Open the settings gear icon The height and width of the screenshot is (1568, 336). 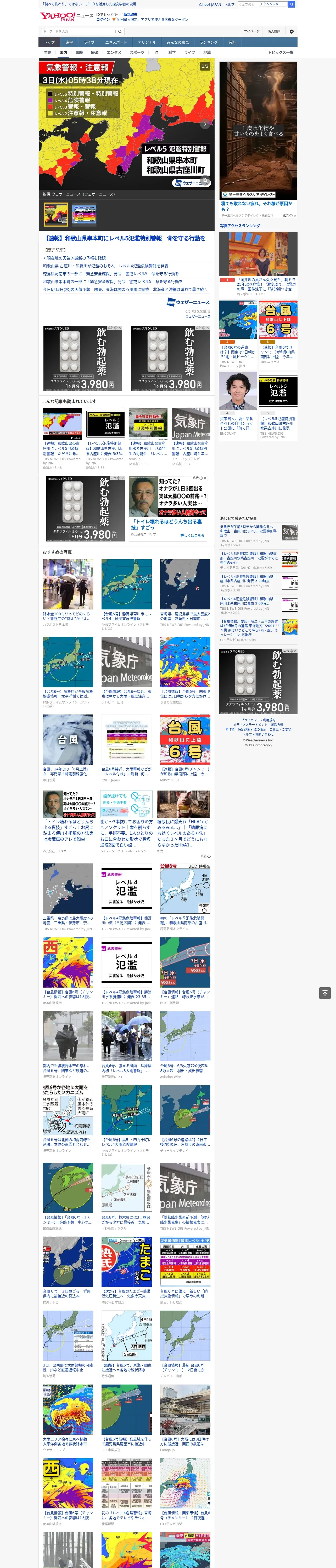point(292,32)
